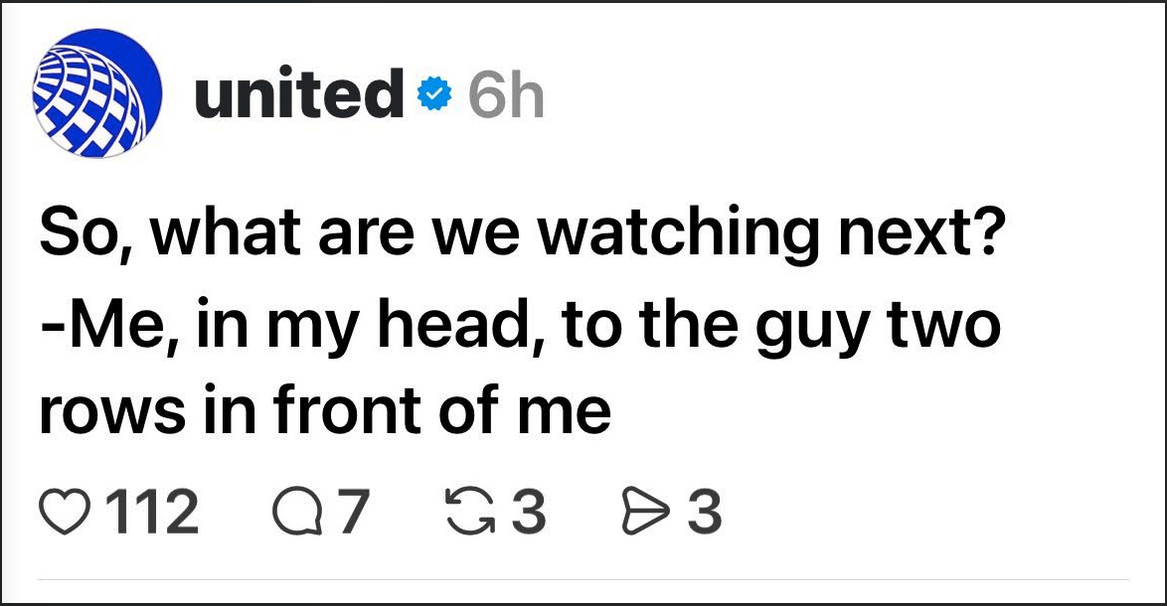Like united's post

65,511
